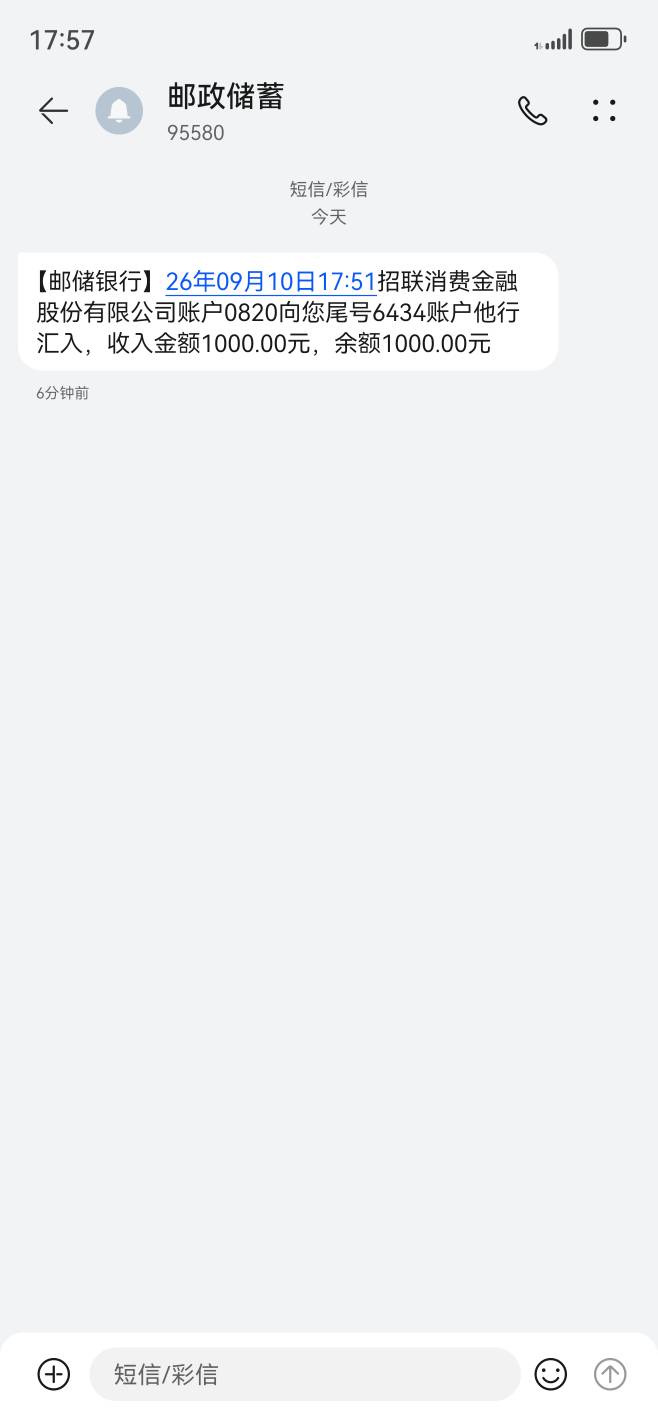The height and width of the screenshot is (1416, 658).
Task: Open the plus attachment button
Action: (54, 1374)
